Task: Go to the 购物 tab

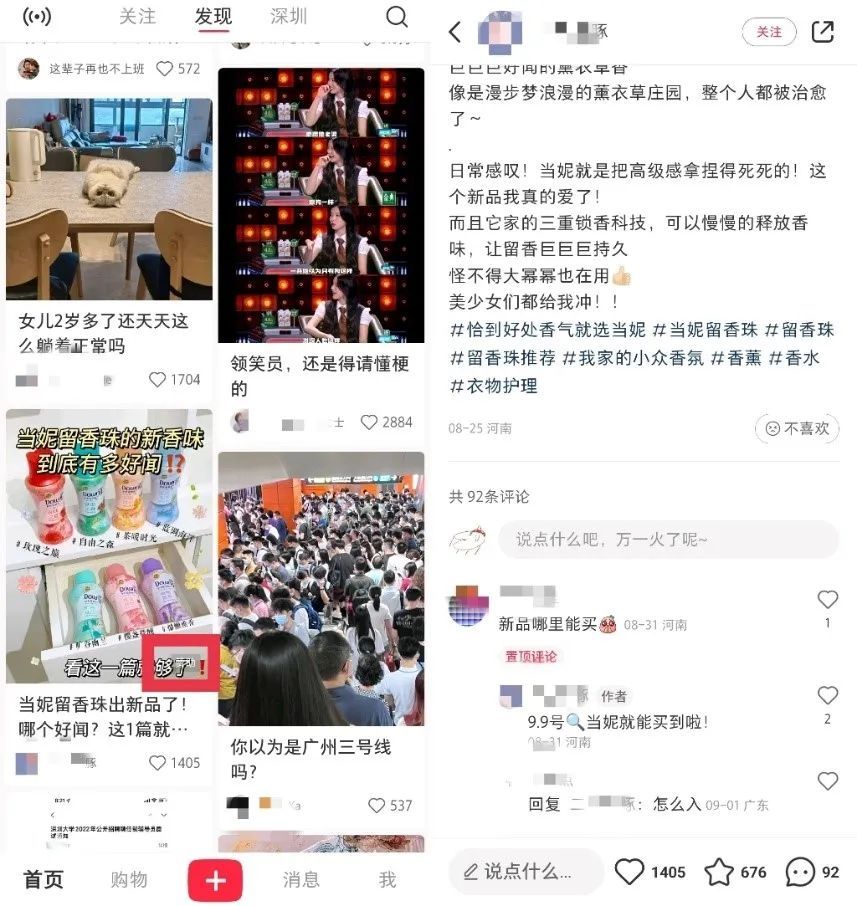Action: tap(129, 880)
